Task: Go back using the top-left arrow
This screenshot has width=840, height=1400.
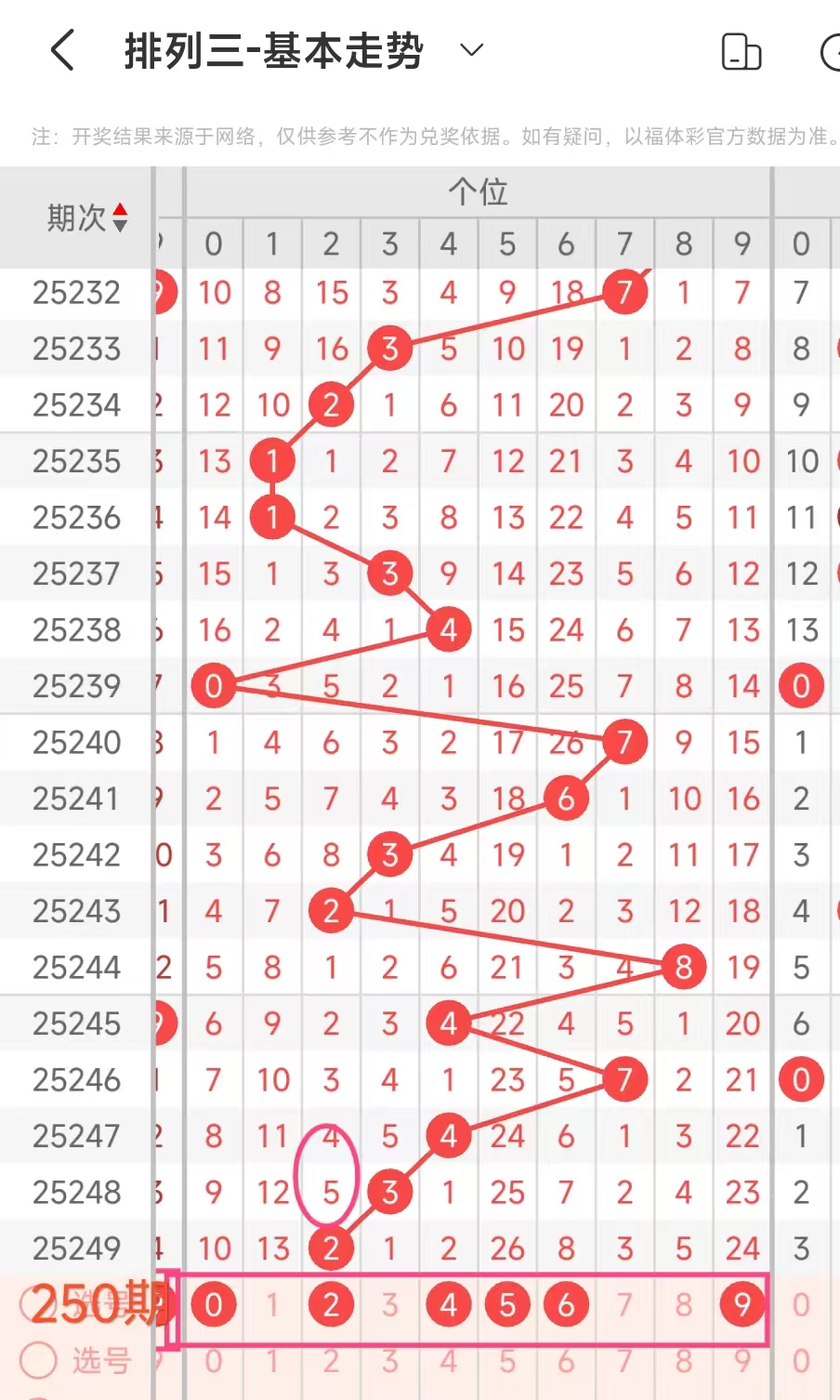Action: pos(61,50)
